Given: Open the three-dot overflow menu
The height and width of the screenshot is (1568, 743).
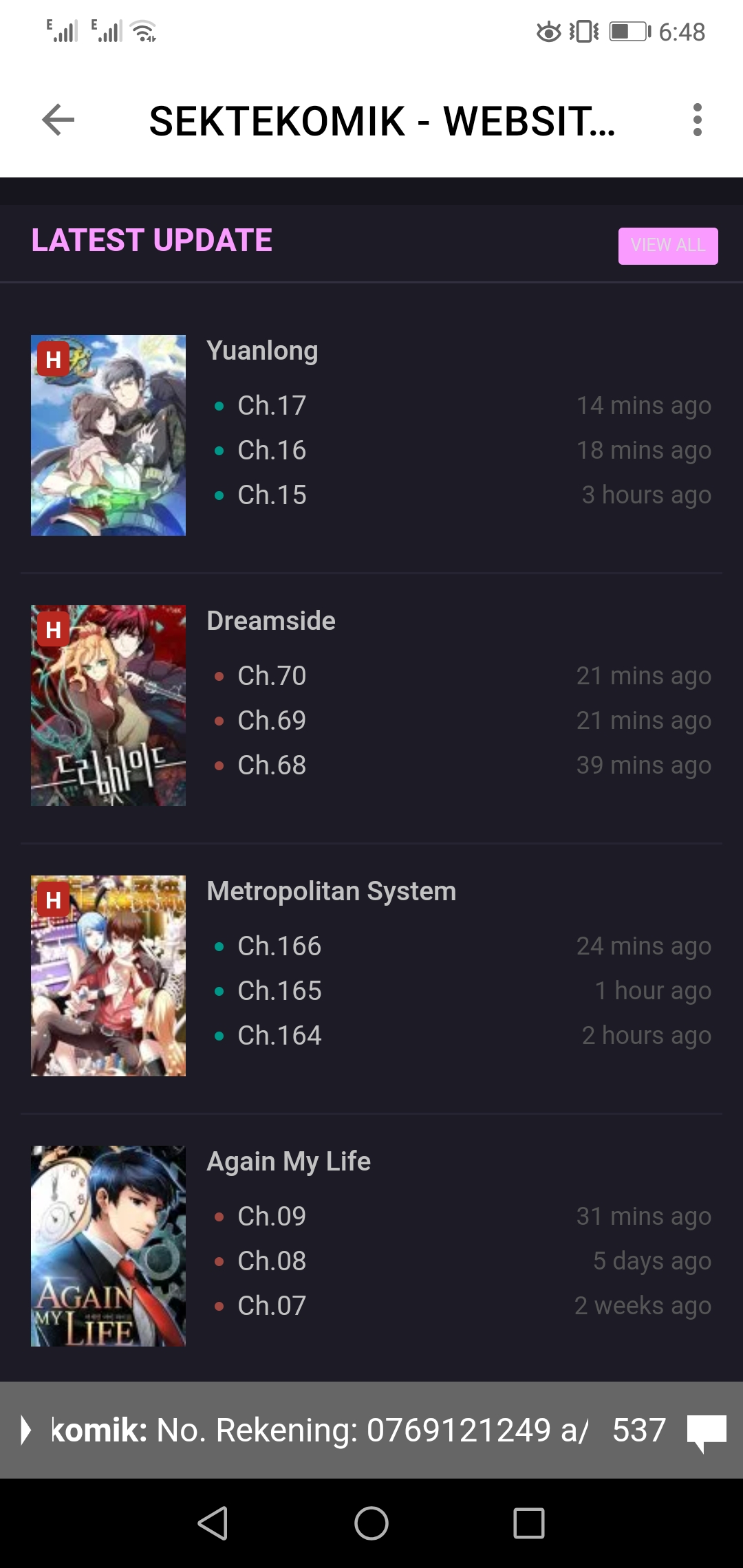Looking at the screenshot, I should 697,120.
